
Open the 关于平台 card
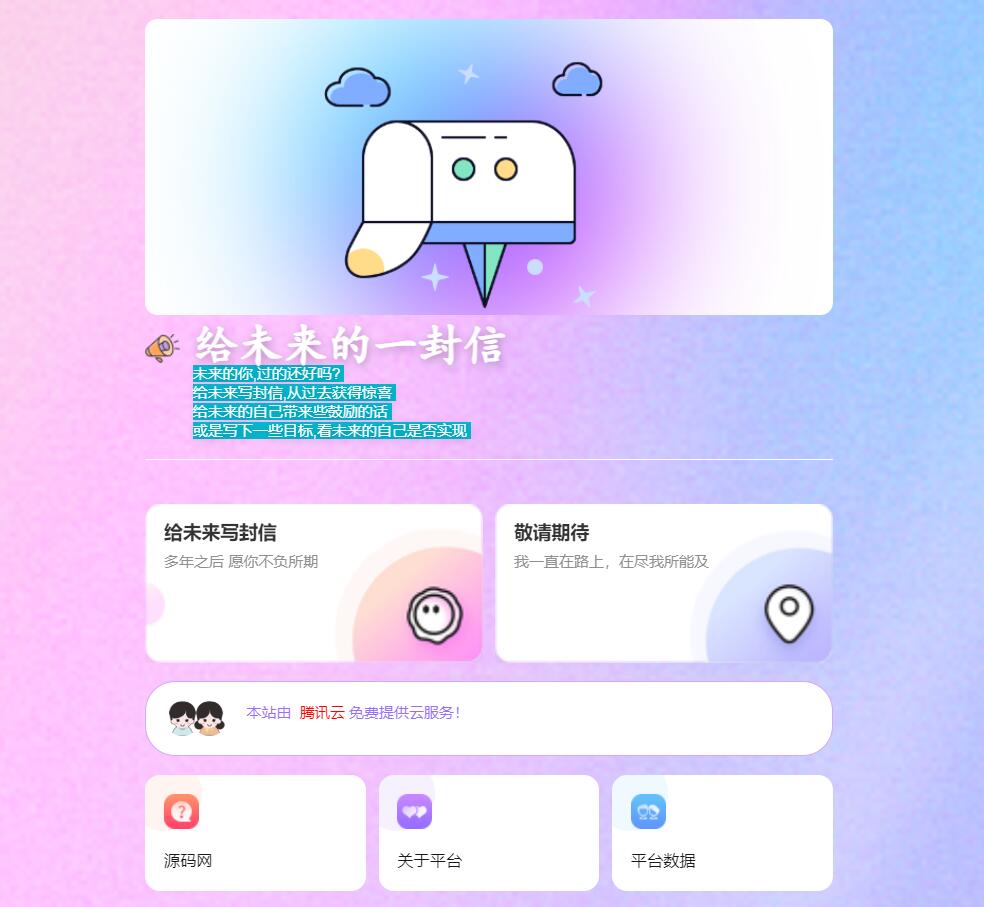(x=488, y=832)
